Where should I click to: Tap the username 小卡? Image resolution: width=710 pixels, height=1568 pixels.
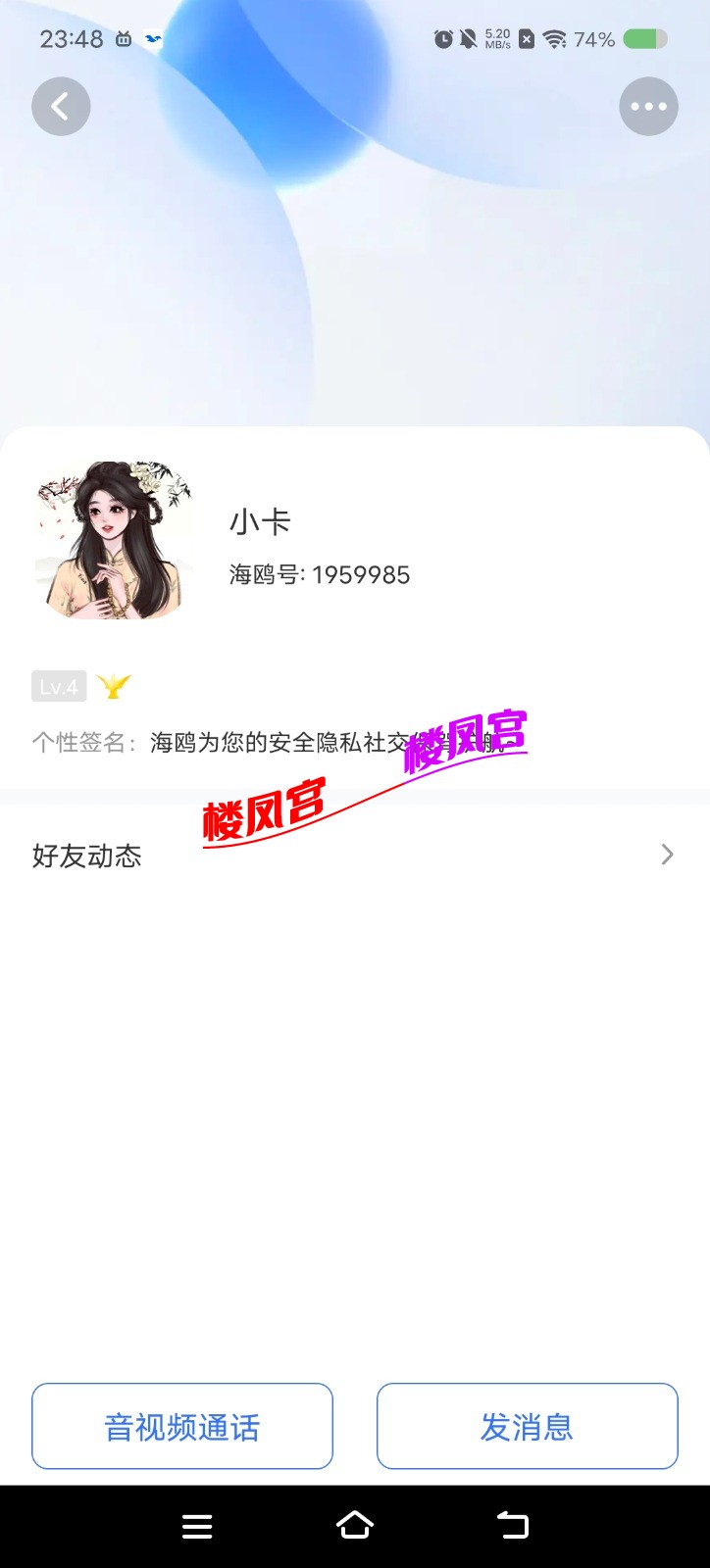259,522
